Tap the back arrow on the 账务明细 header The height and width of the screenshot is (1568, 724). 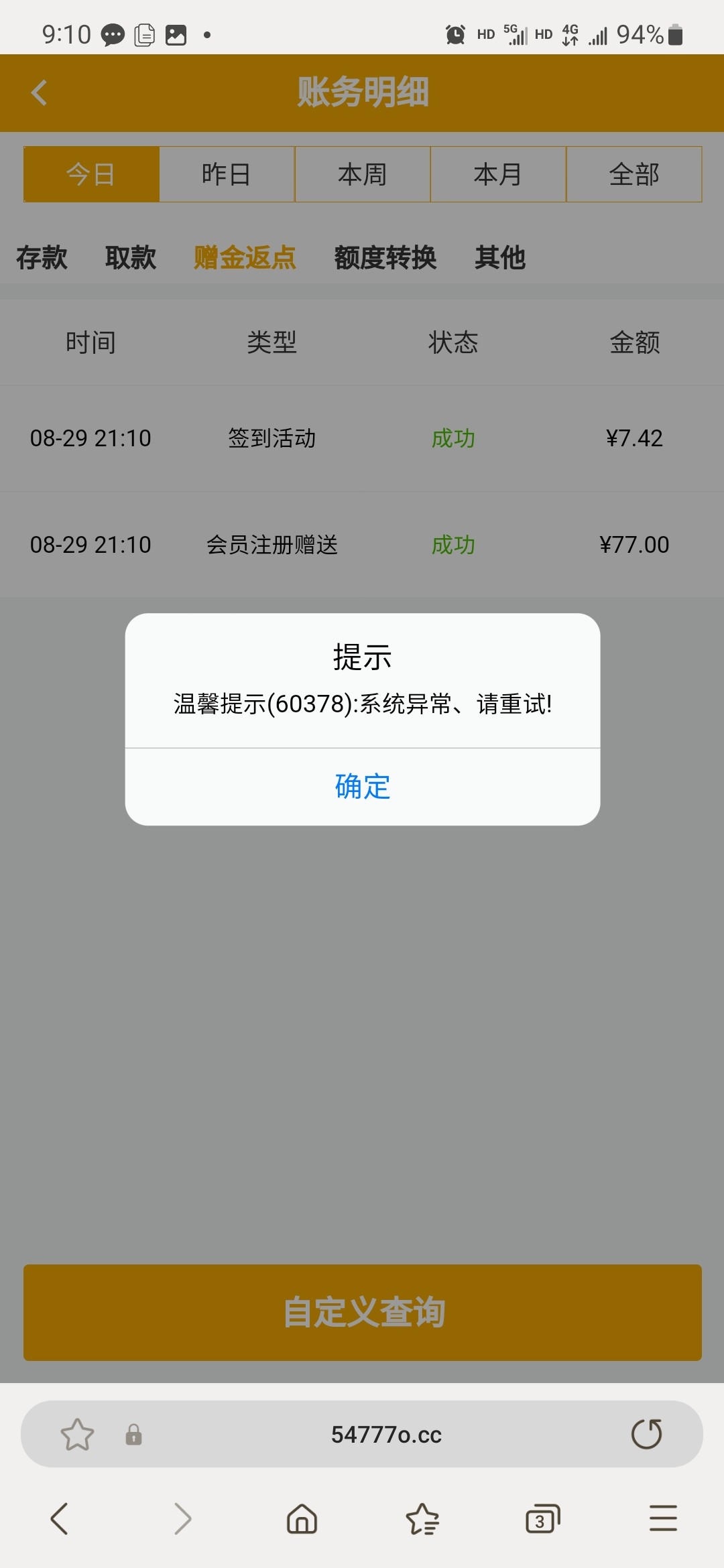pos(38,92)
